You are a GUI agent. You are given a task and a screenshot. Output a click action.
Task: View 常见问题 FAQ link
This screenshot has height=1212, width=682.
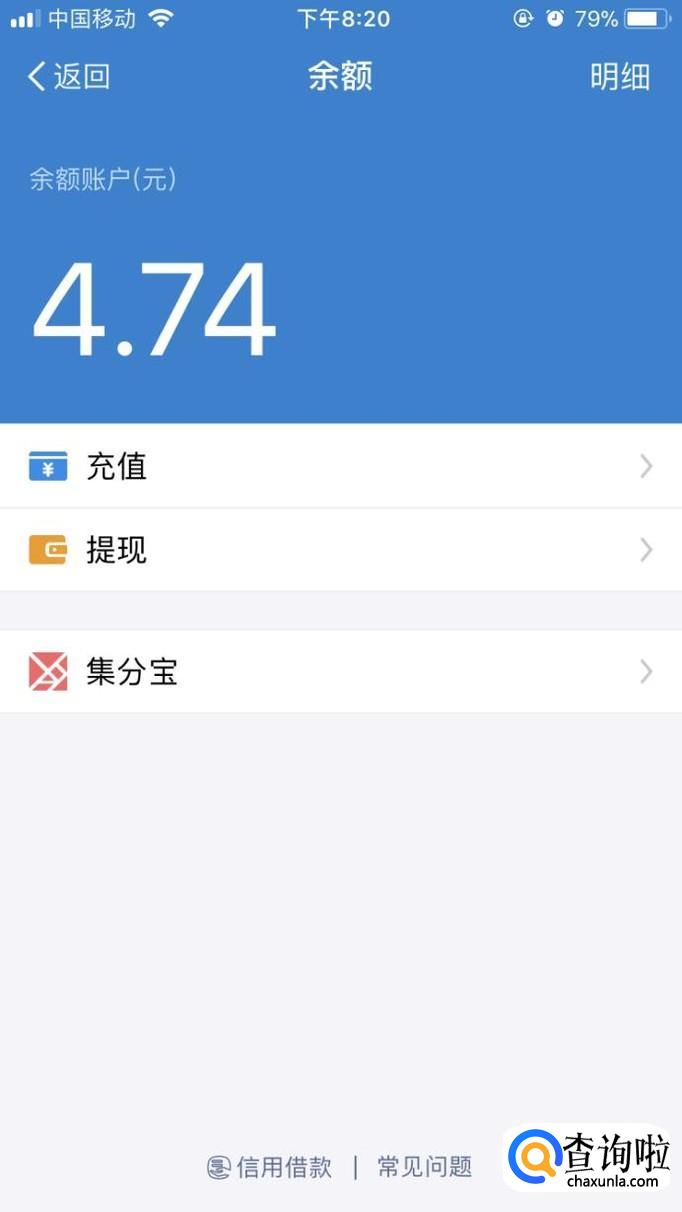tap(424, 1167)
